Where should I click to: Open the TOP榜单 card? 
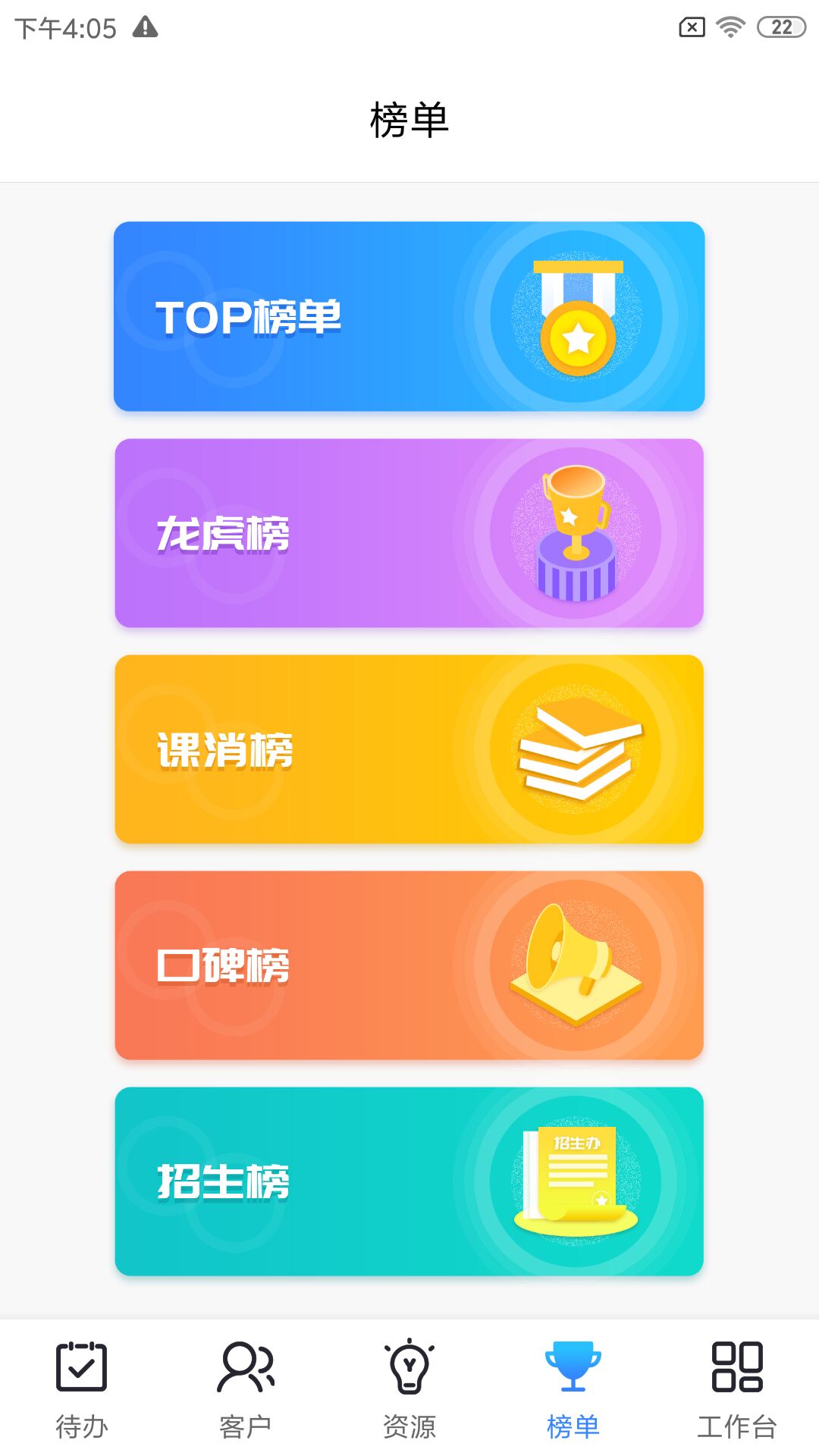pos(409,316)
